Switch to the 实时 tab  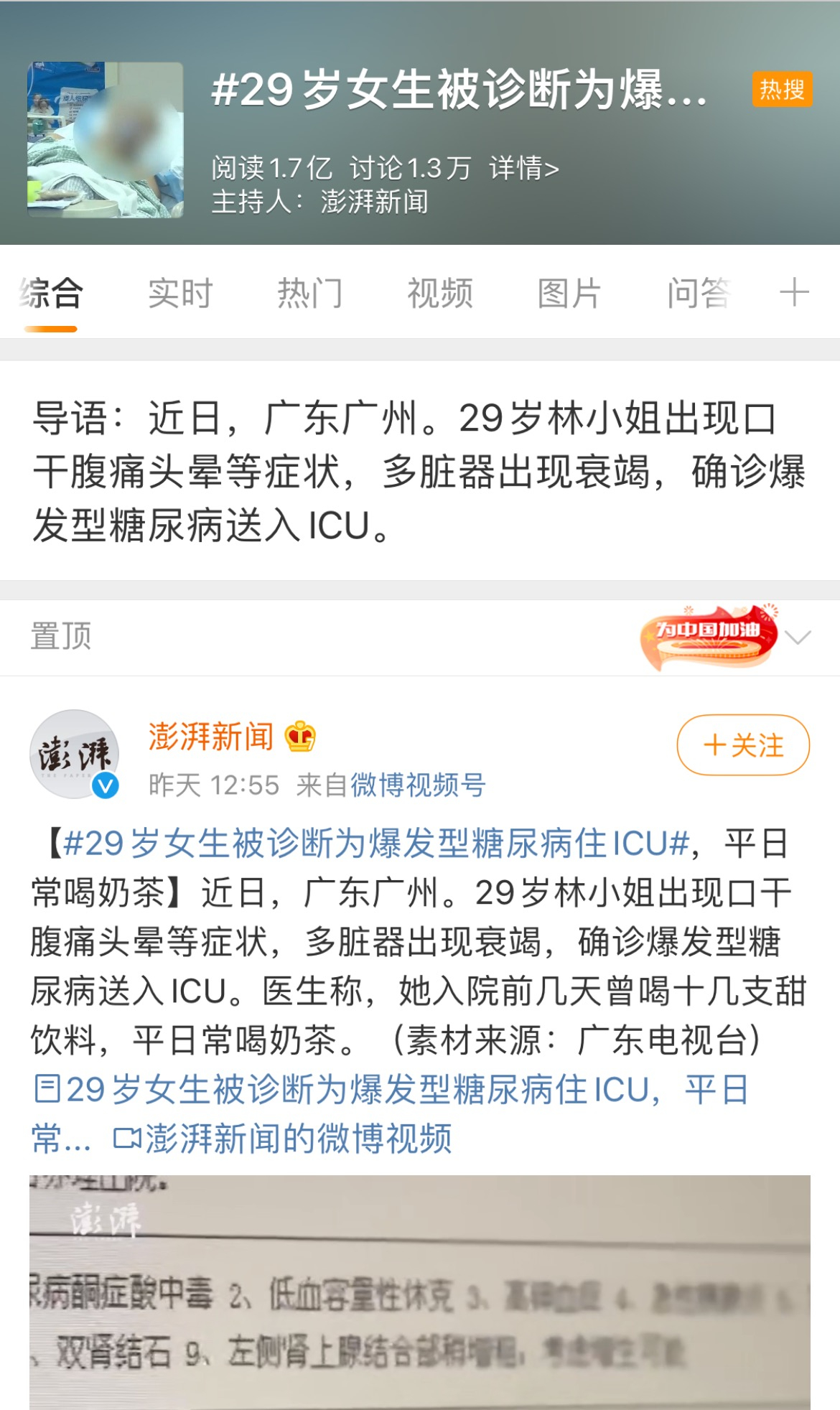point(180,294)
